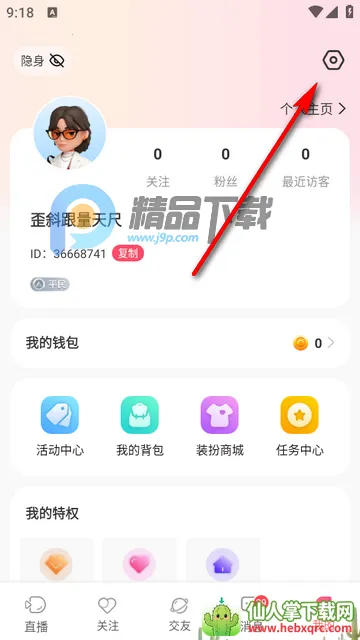Switch to the 直播 live tab
The width and height of the screenshot is (360, 640).
(36, 614)
